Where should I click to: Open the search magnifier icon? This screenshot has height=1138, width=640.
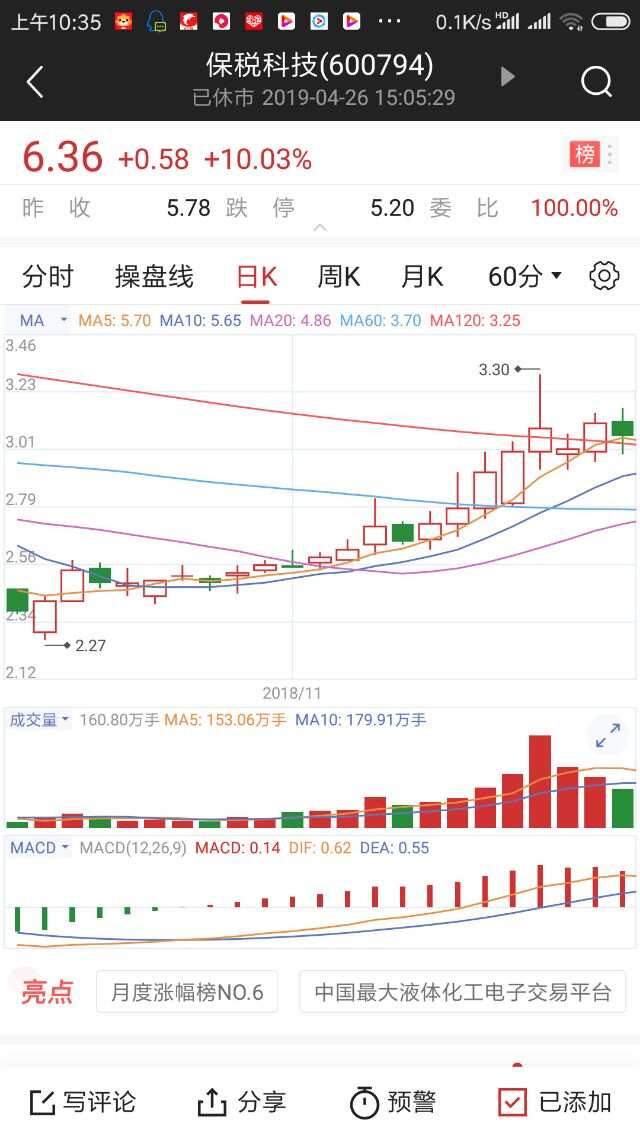596,81
